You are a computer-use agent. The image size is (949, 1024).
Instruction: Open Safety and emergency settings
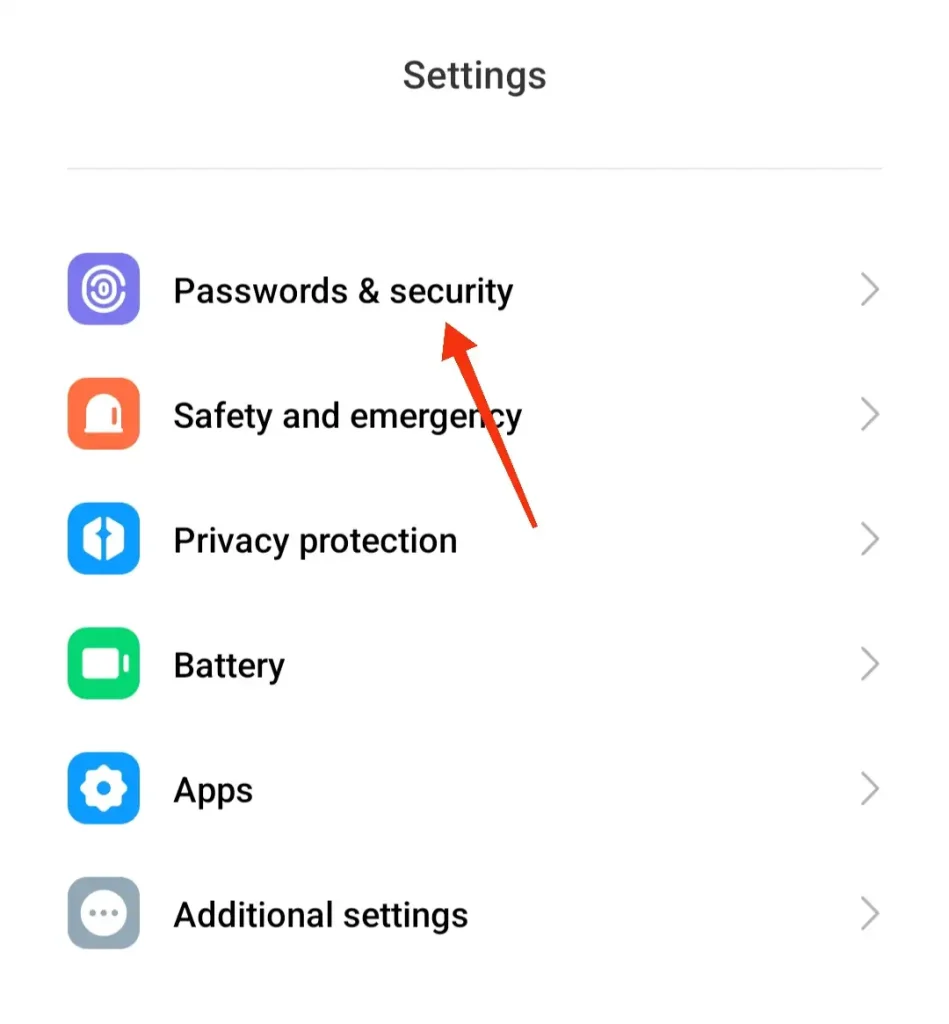[346, 415]
